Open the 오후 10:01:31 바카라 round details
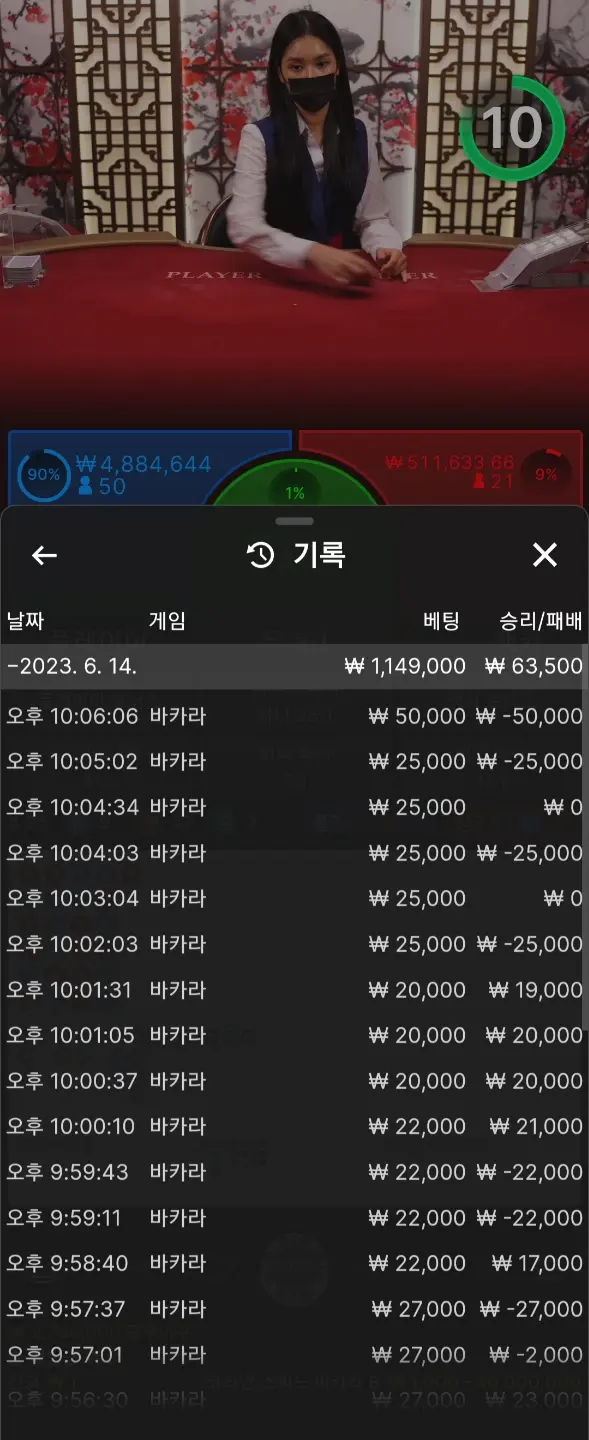Viewport: 589px width, 1440px height. tap(294, 990)
